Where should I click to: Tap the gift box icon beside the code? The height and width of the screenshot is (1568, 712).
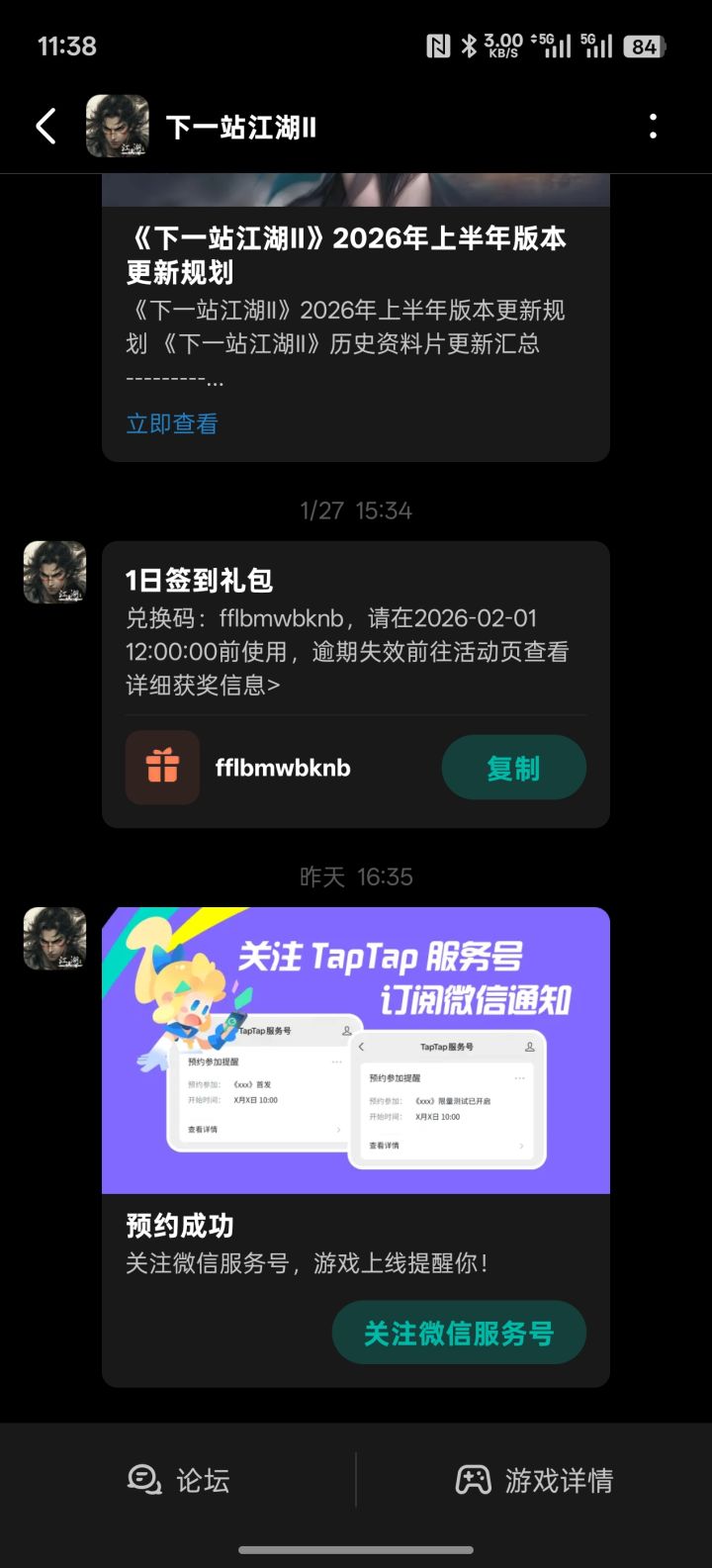[x=162, y=768]
